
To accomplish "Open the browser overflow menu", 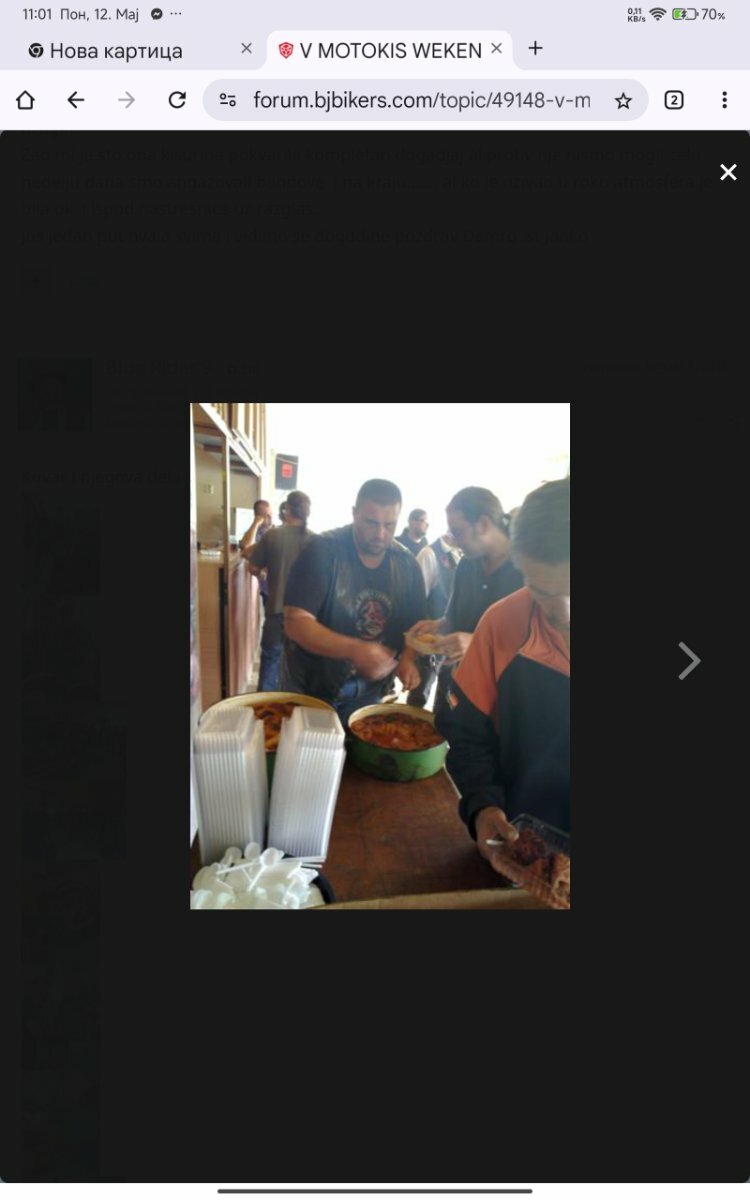I will (724, 100).
